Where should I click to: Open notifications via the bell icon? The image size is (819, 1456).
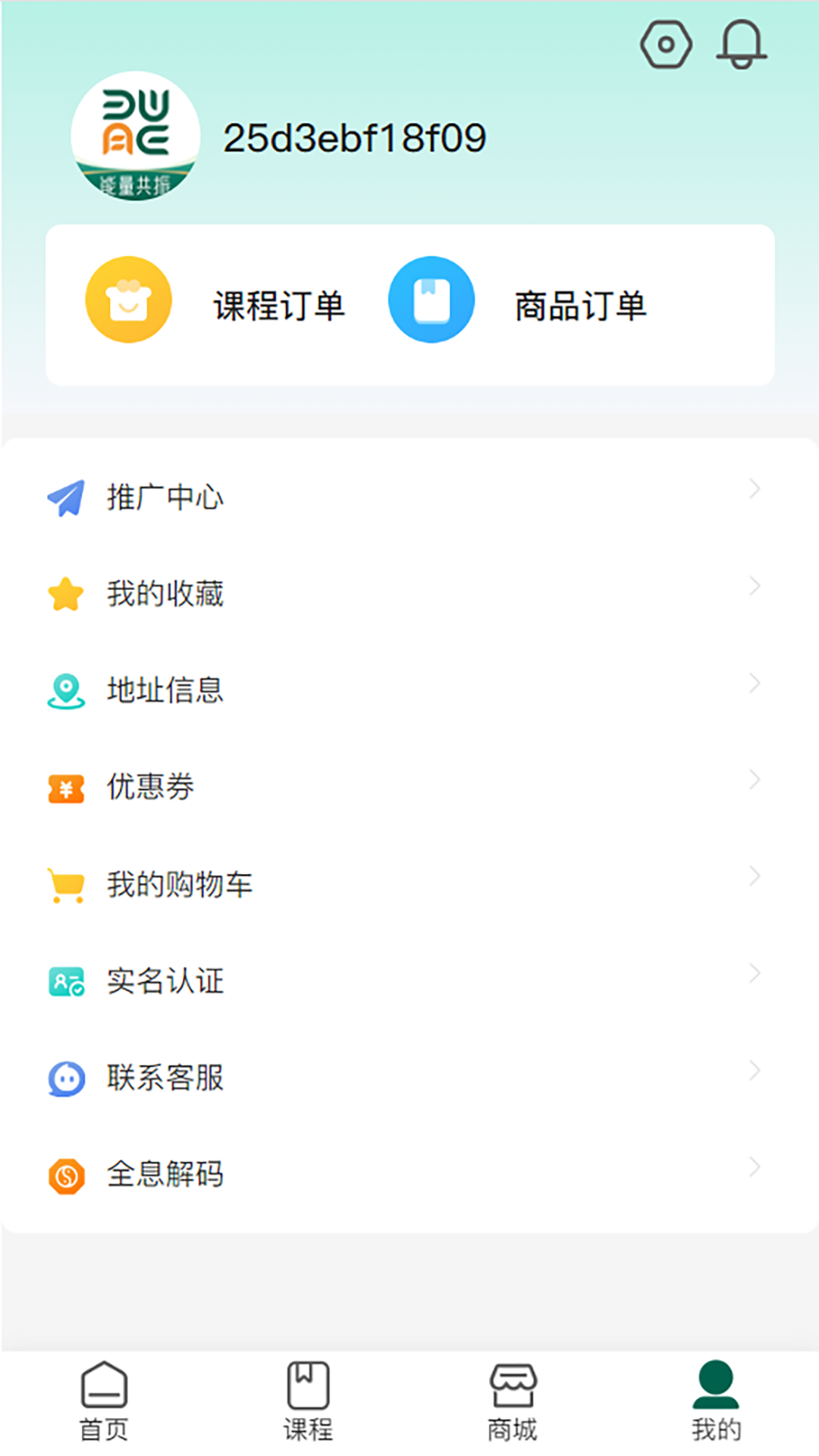click(741, 45)
